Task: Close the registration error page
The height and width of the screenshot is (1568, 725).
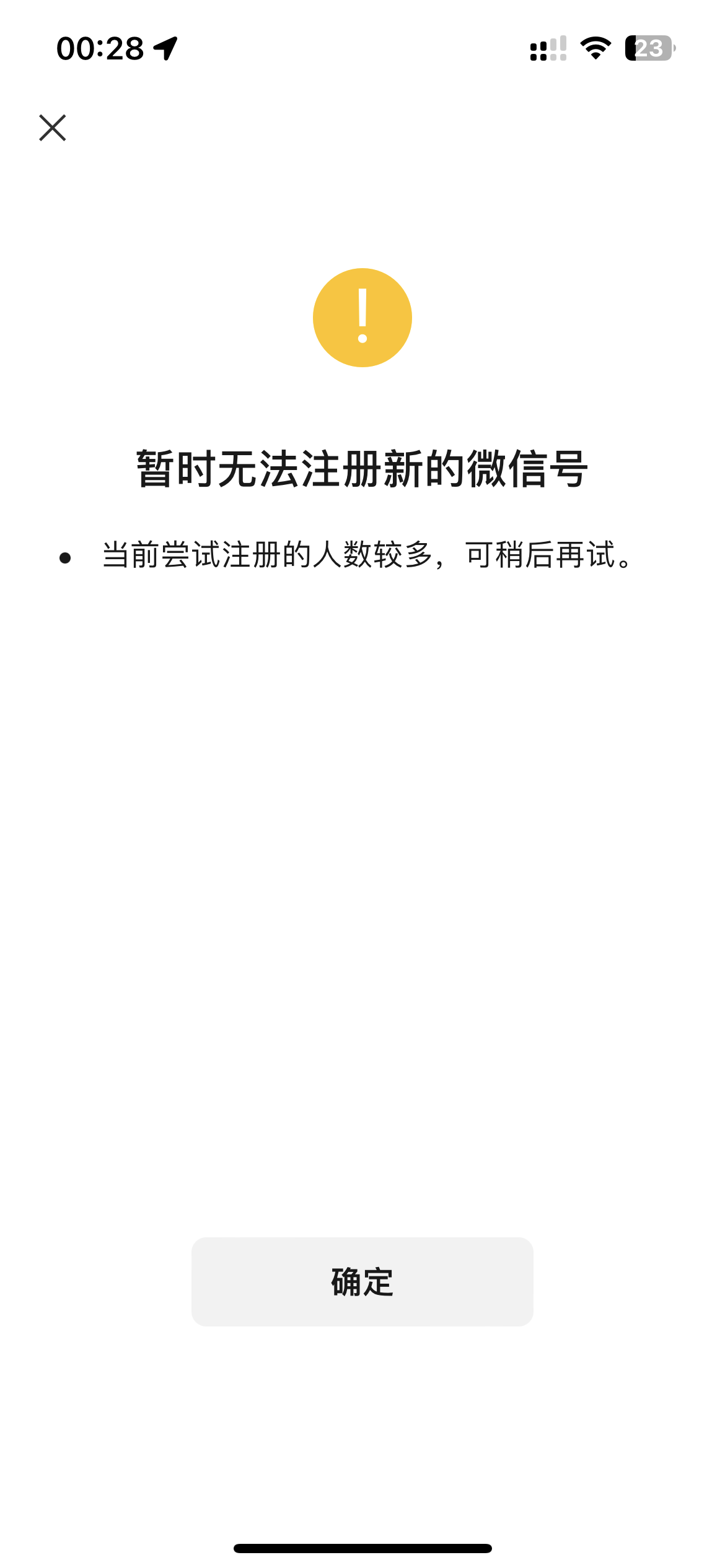Action: pos(53,128)
